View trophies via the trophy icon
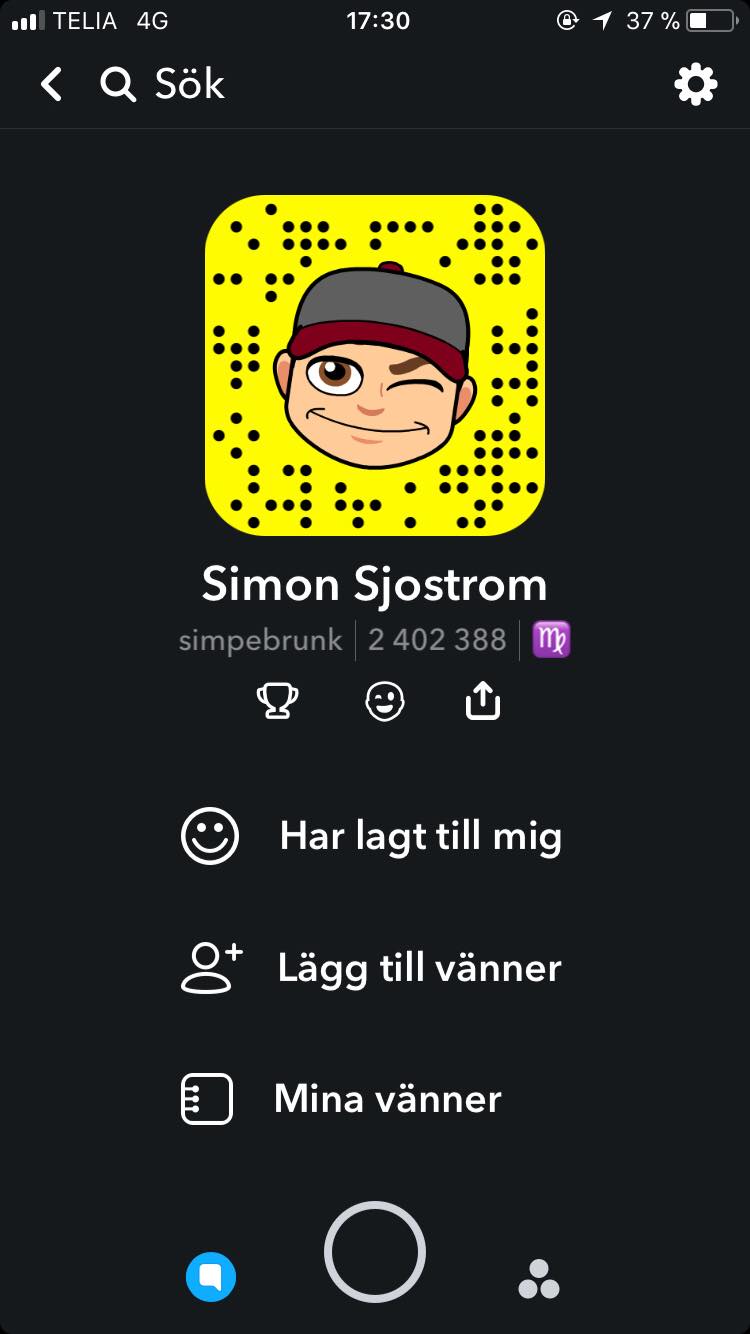 [x=277, y=703]
